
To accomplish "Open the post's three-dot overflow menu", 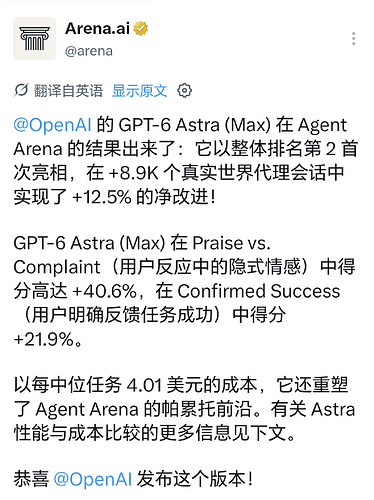I will pyautogui.click(x=353, y=39).
